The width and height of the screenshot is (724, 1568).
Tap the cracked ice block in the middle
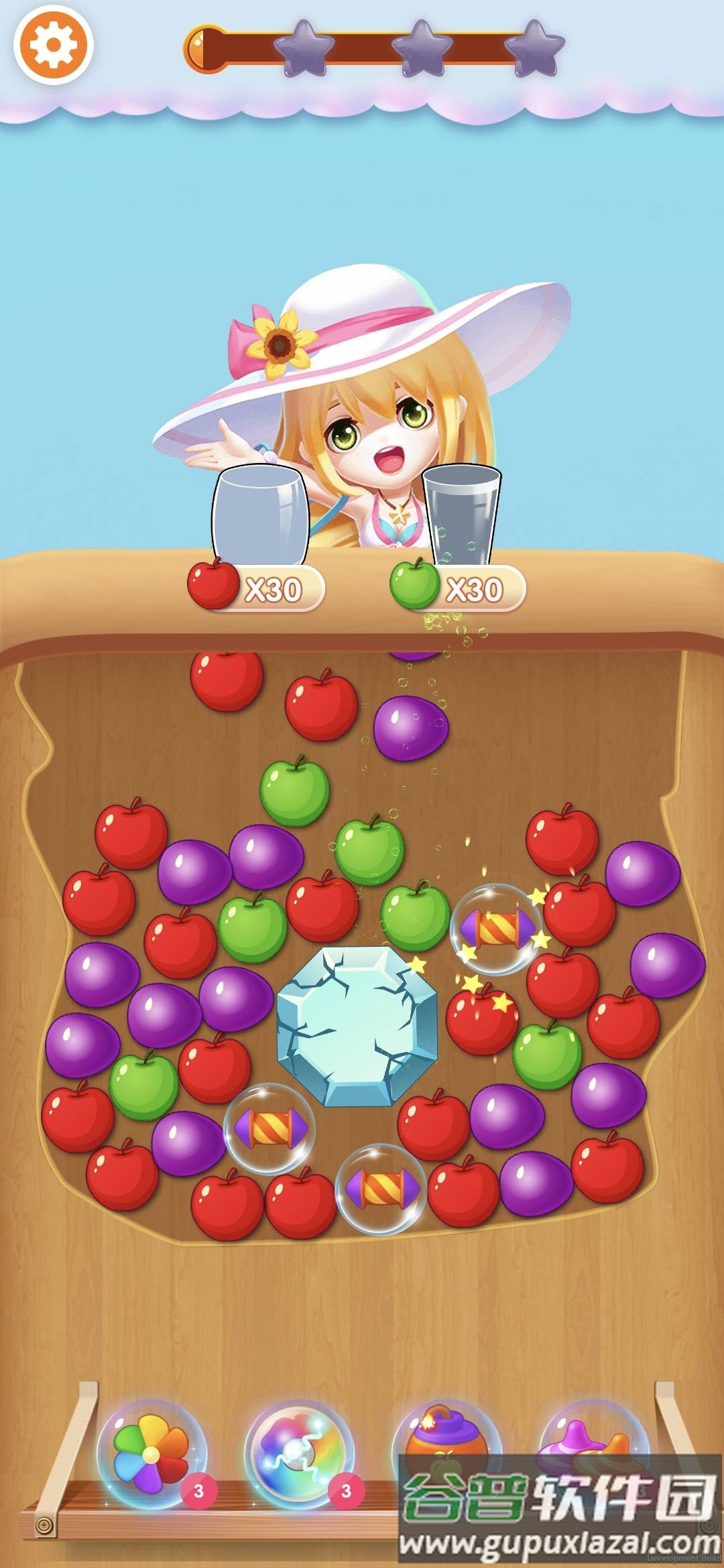point(357,1025)
